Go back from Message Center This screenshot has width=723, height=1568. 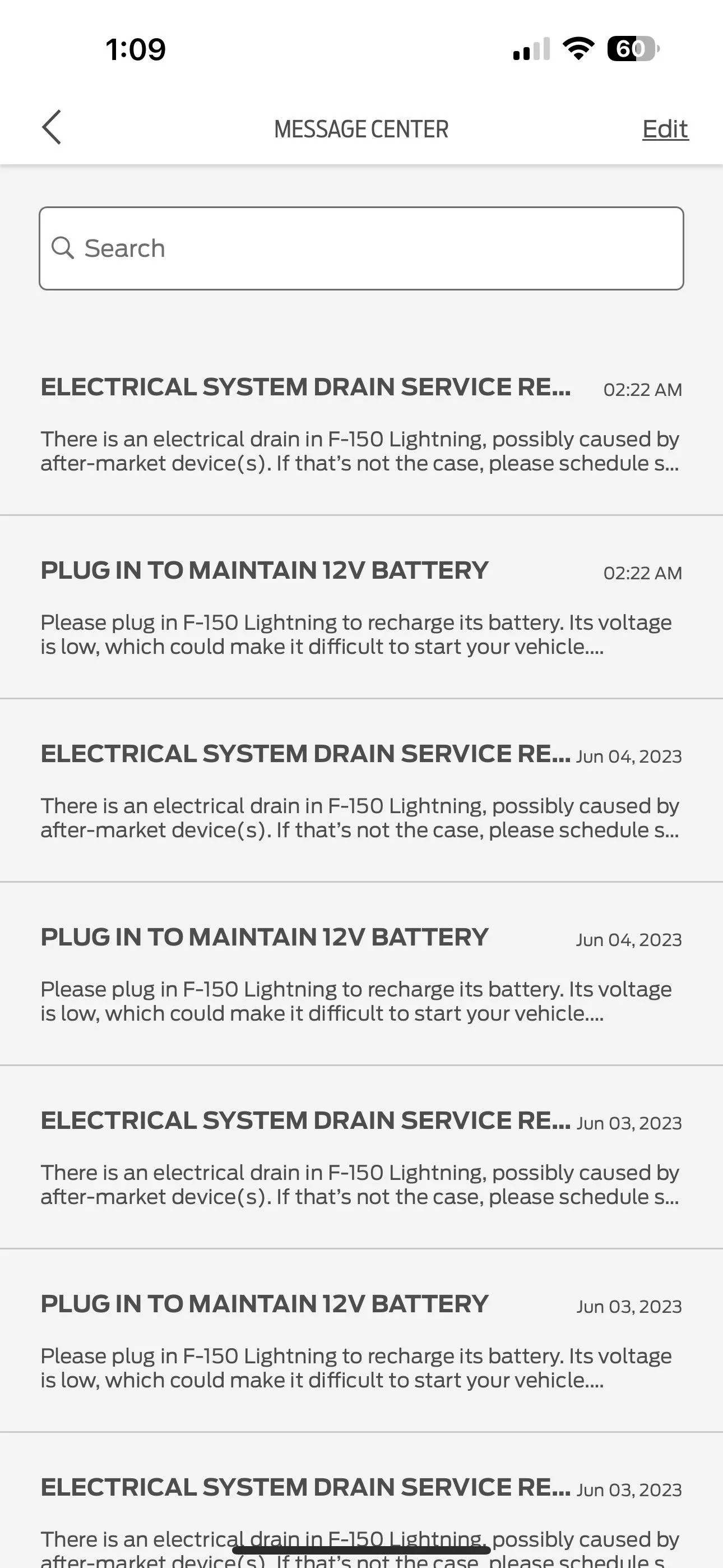(x=52, y=127)
